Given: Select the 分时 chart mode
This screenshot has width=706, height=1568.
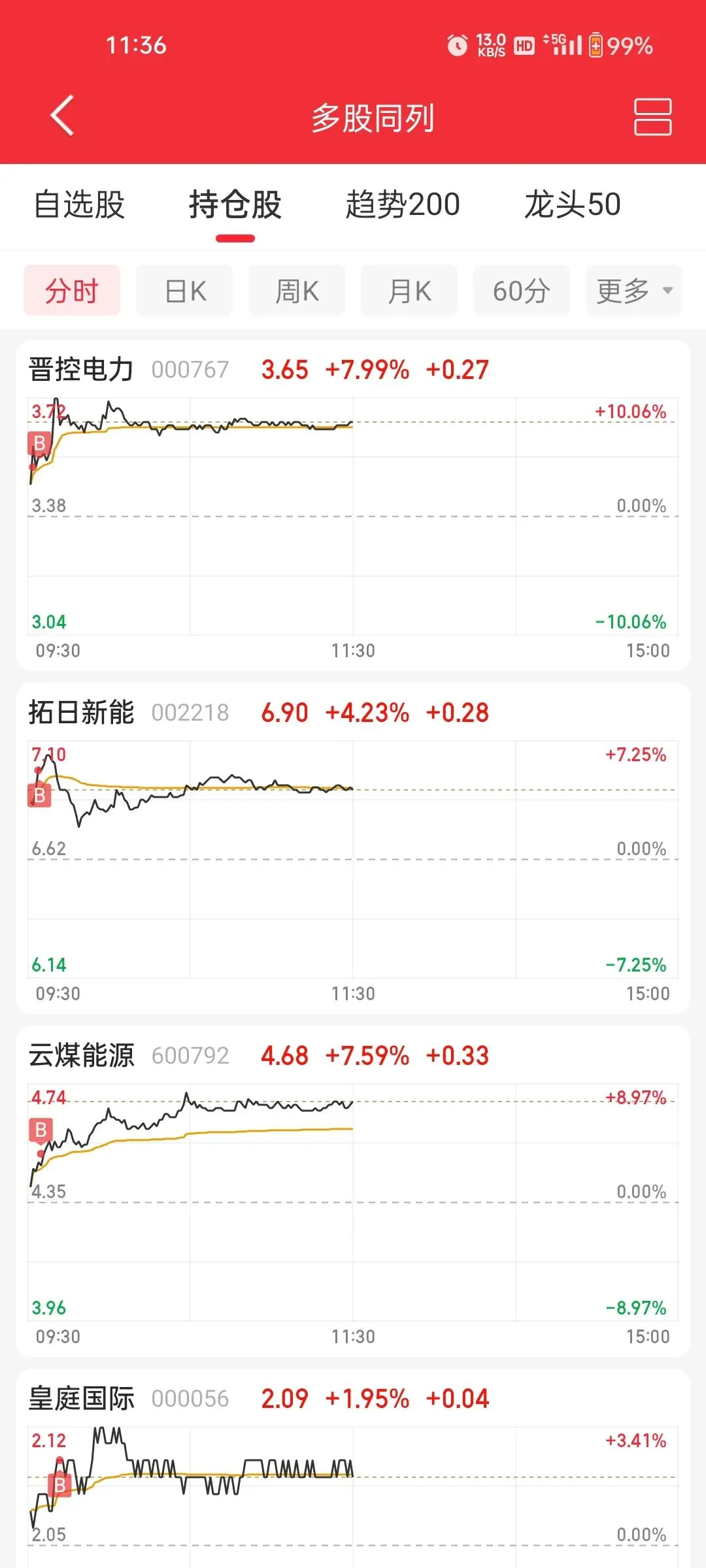Looking at the screenshot, I should [72, 291].
